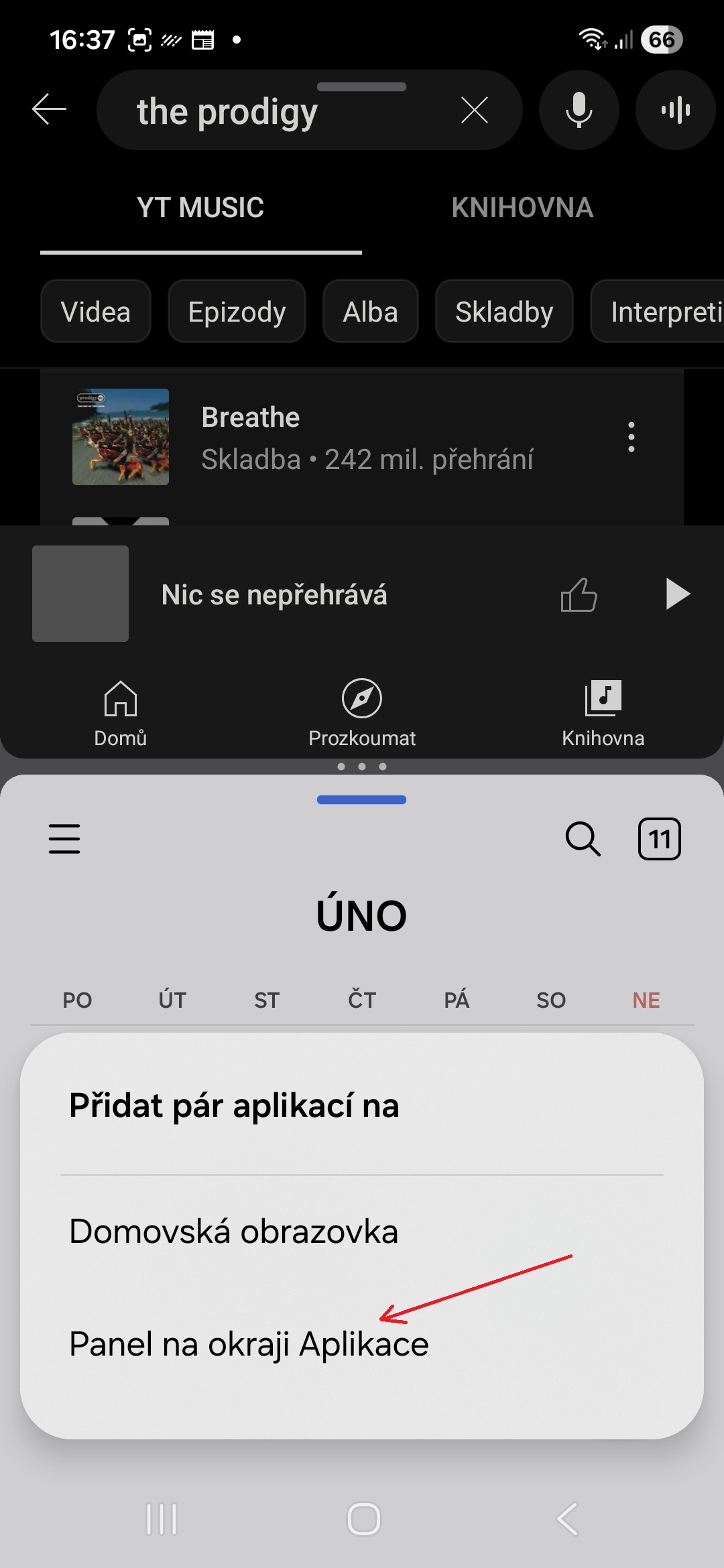The height and width of the screenshot is (1568, 724).
Task: Choose Domovská obrazovka in the dialog
Action: [x=234, y=1232]
